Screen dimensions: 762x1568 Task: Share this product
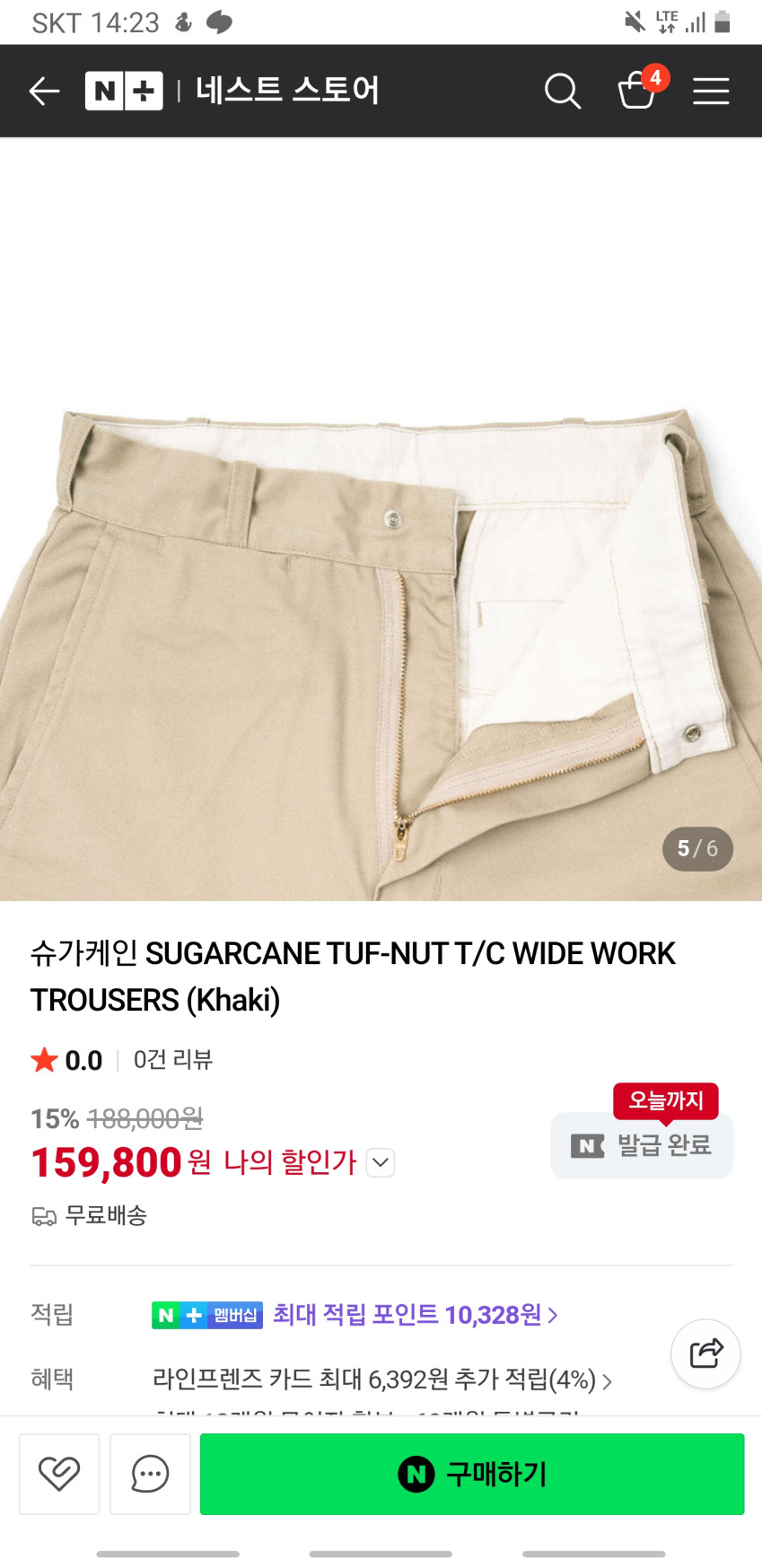(706, 1353)
